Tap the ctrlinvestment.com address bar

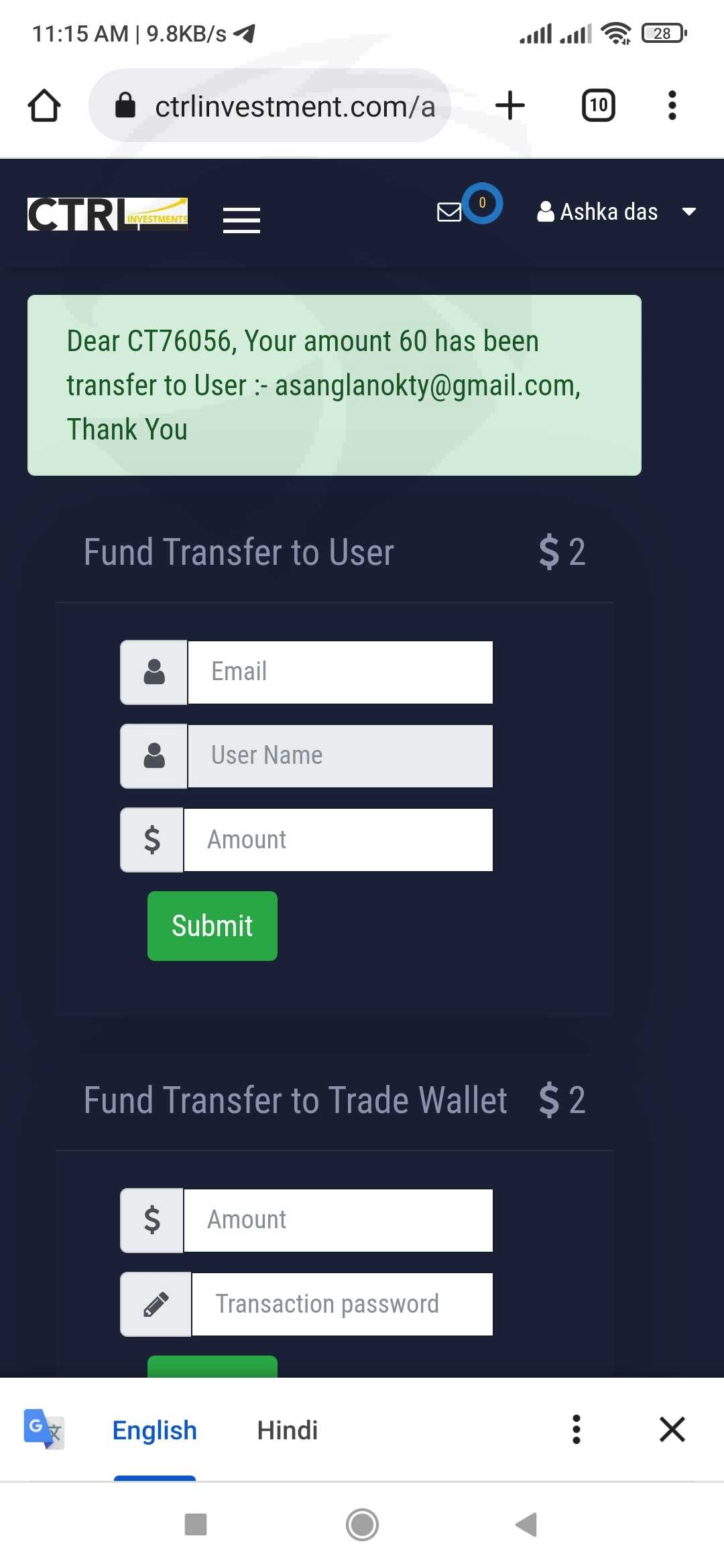[269, 105]
